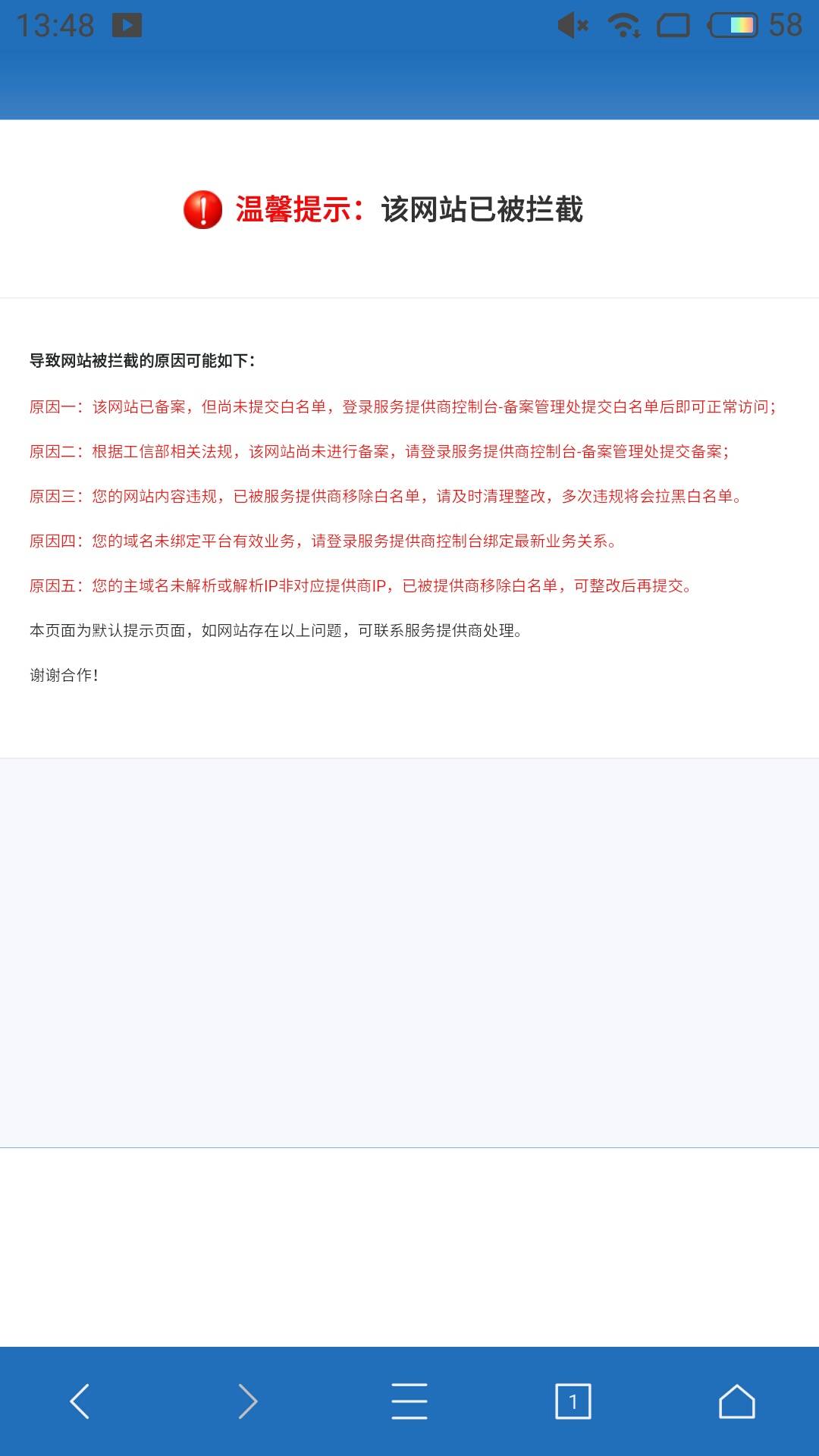Open the tab switcher showing 1 tab
Screen dimensions: 819x1456
573,1401
